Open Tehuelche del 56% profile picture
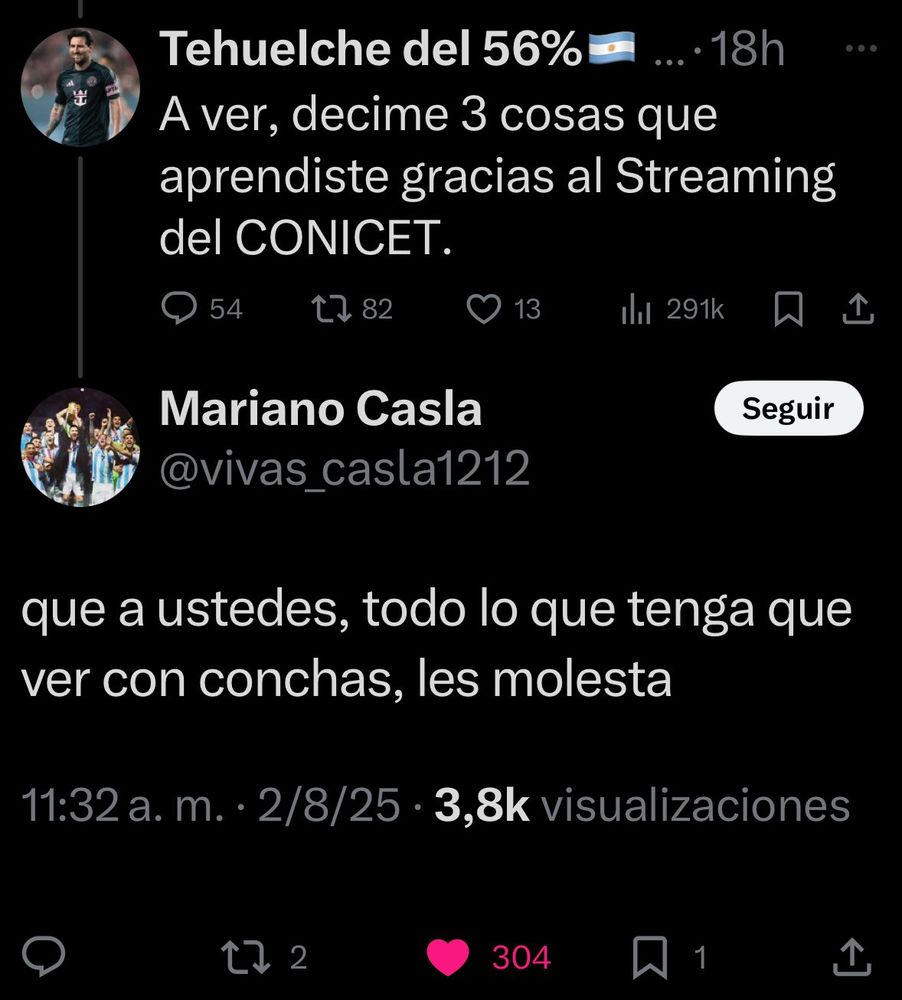The height and width of the screenshot is (1000, 902). (80, 87)
